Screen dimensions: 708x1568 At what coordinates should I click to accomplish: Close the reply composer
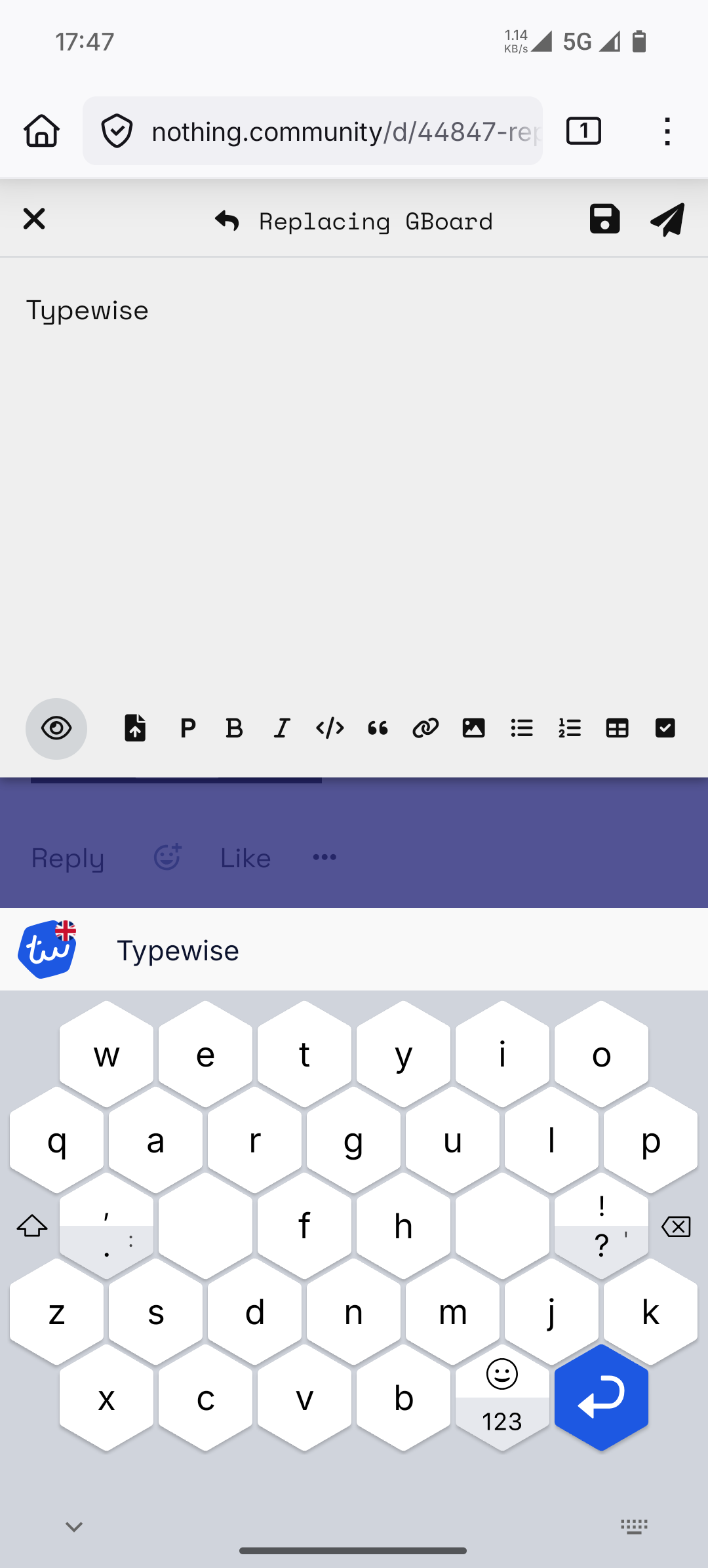tap(34, 219)
